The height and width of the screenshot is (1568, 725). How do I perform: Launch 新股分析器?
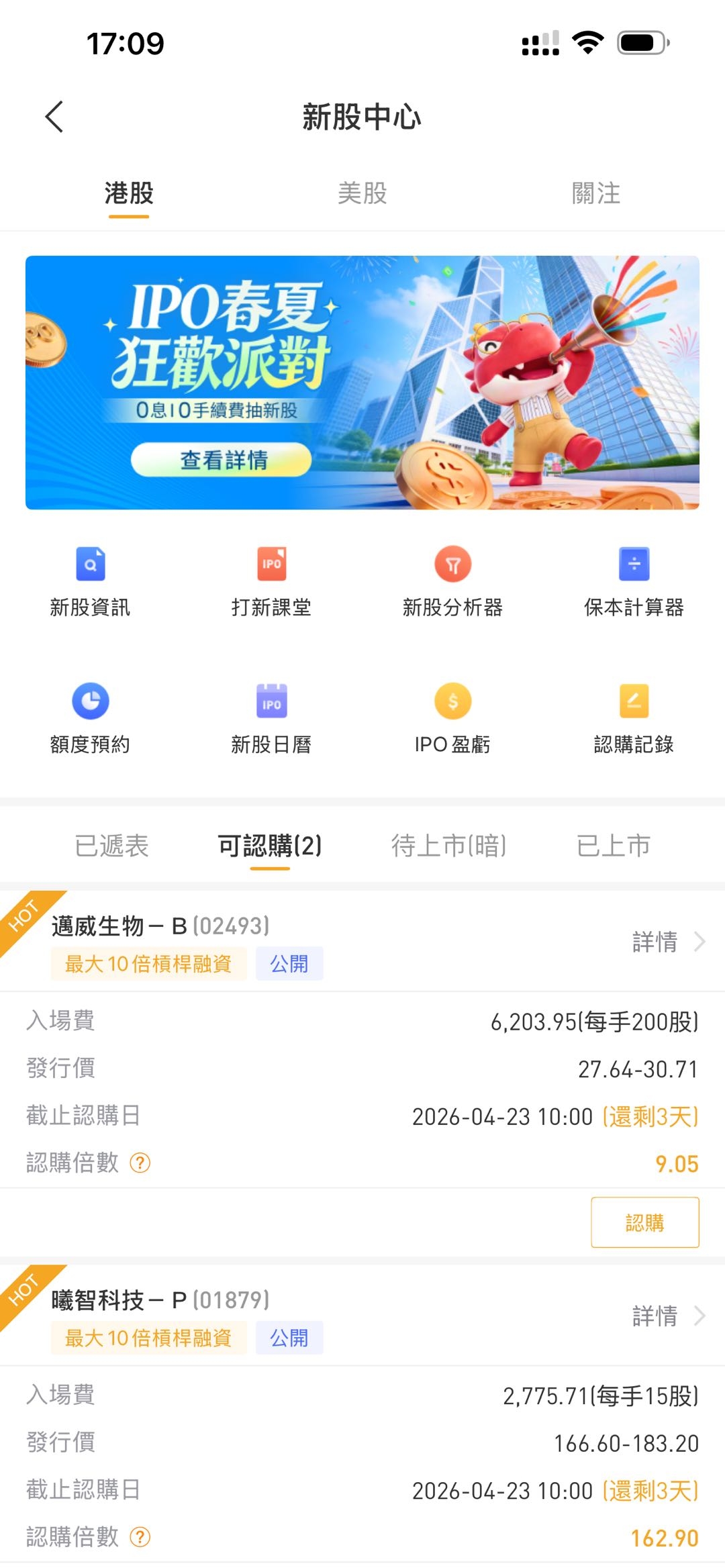tap(452, 581)
